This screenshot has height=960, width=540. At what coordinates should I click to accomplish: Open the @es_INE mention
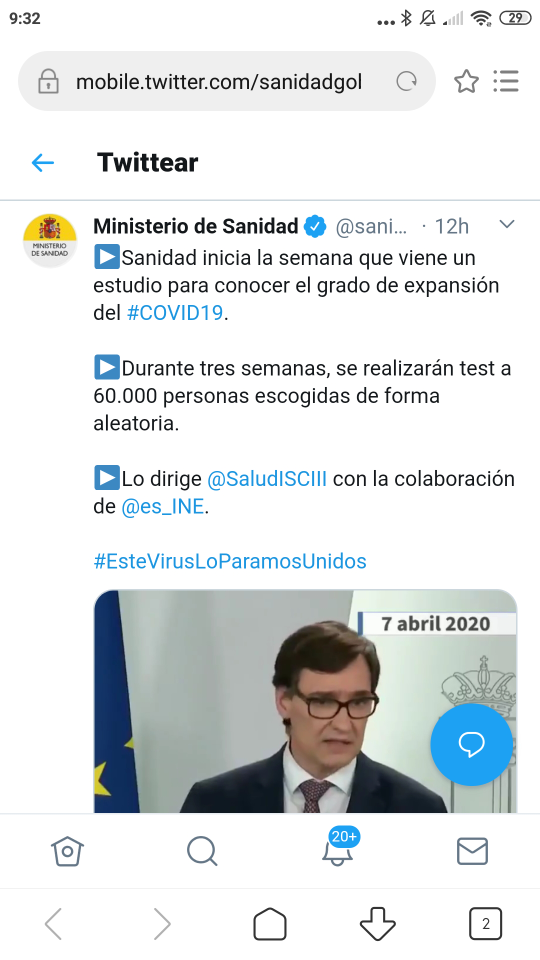[x=162, y=507]
